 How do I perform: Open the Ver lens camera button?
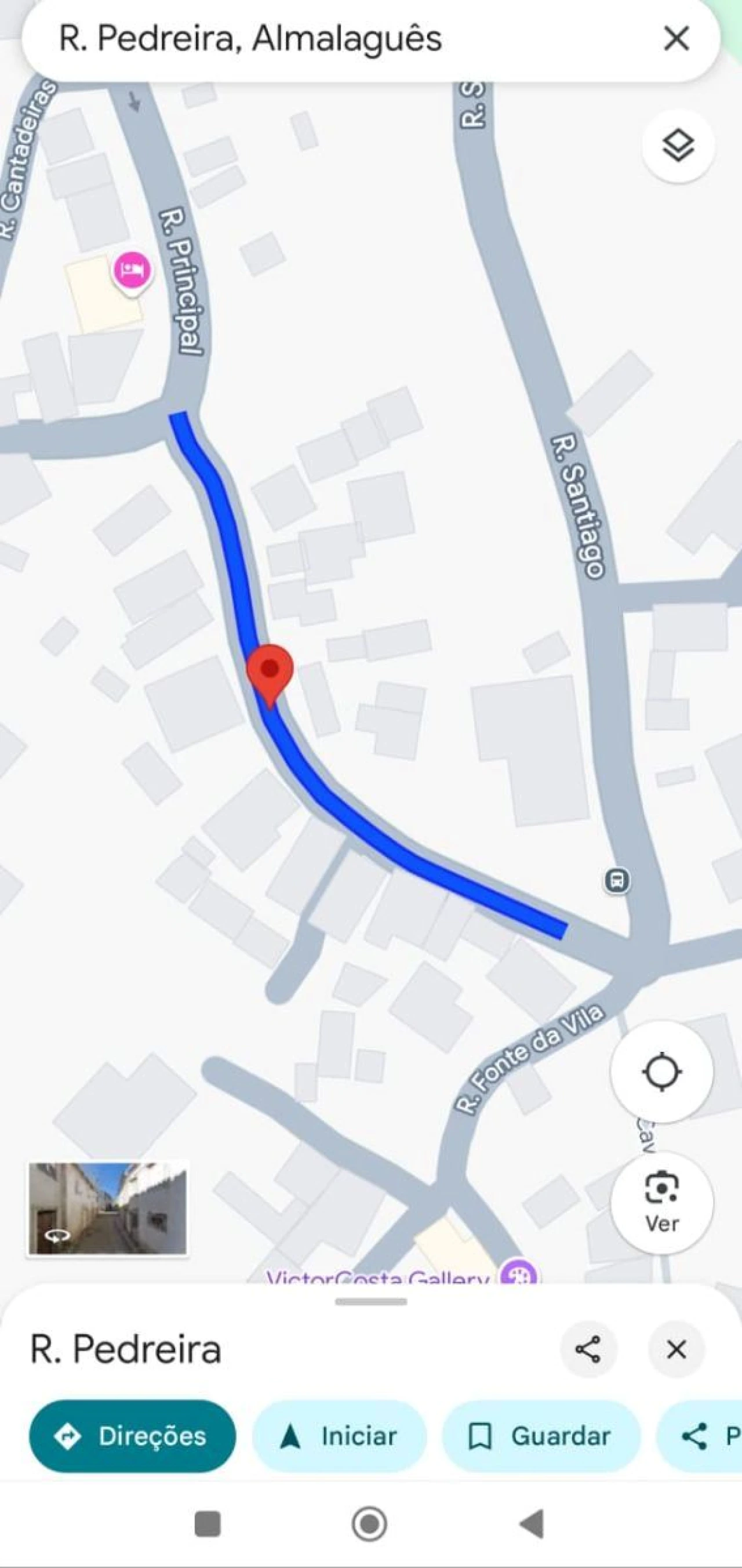(661, 1202)
